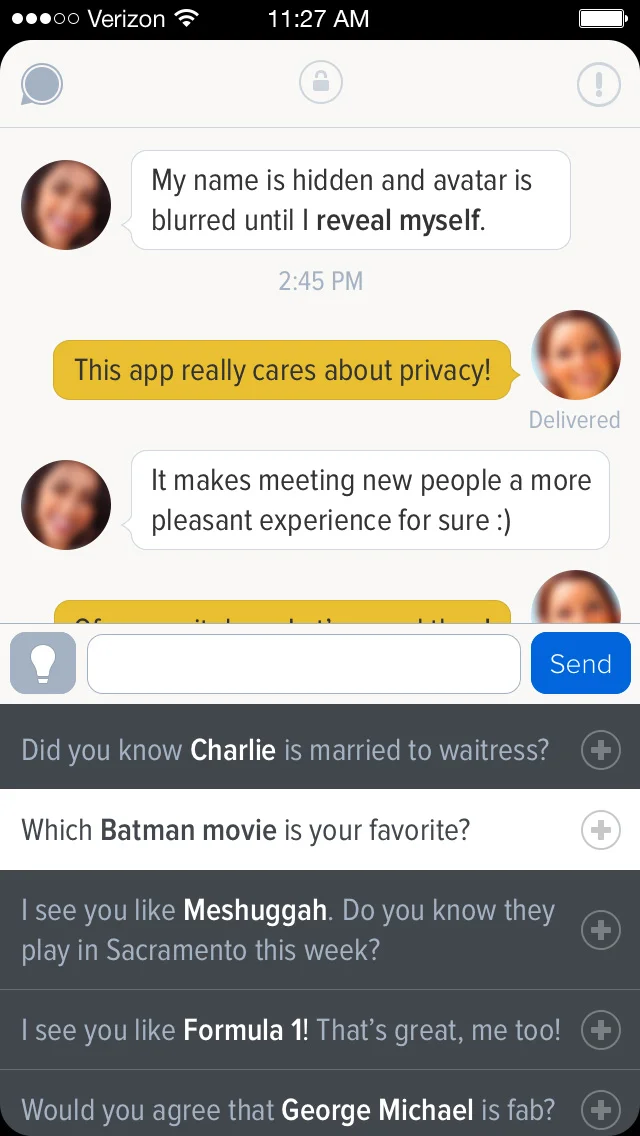640x1136 pixels.
Task: Open the exclamation report icon
Action: click(x=599, y=84)
